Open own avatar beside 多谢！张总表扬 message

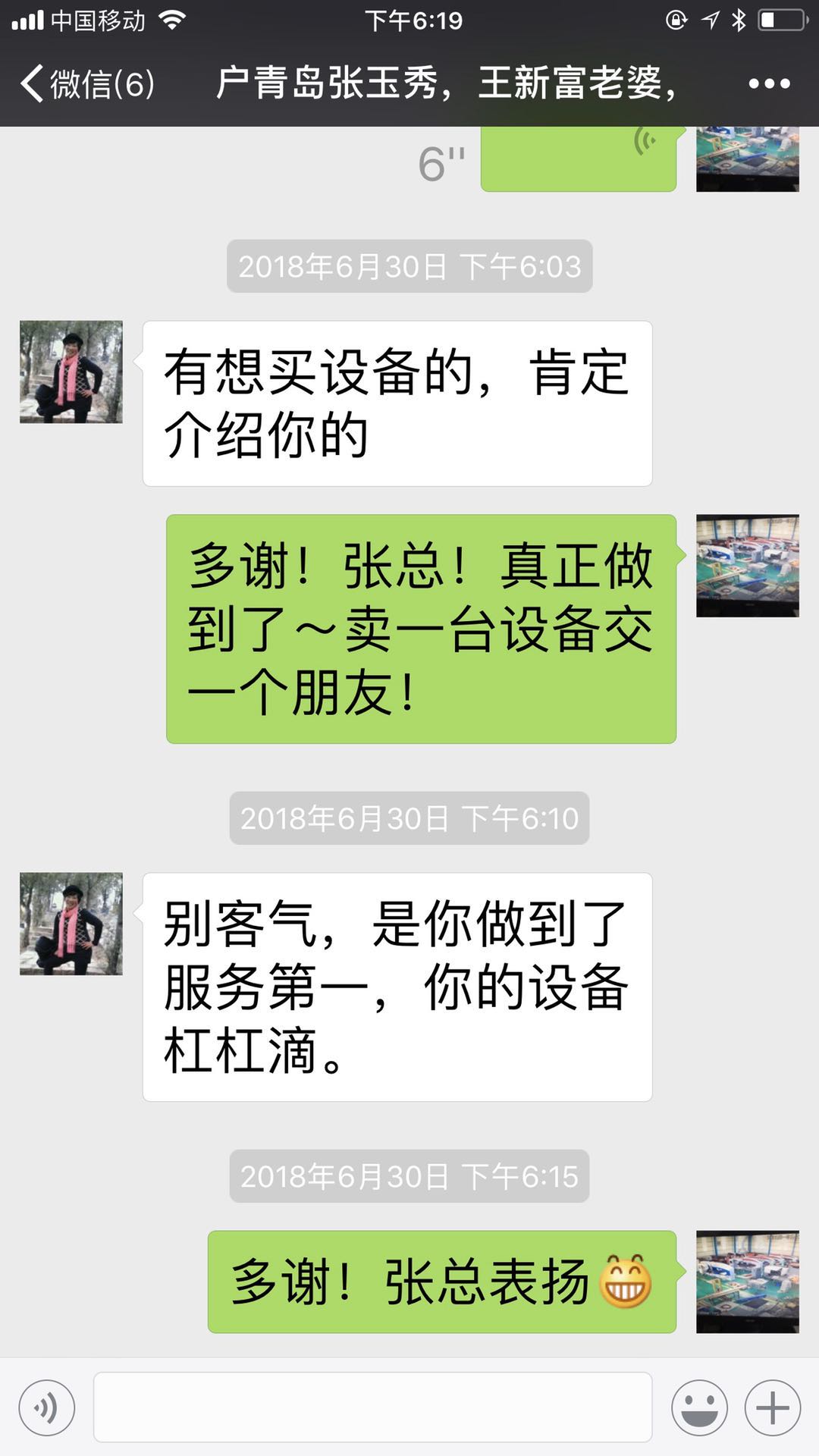tap(747, 1281)
